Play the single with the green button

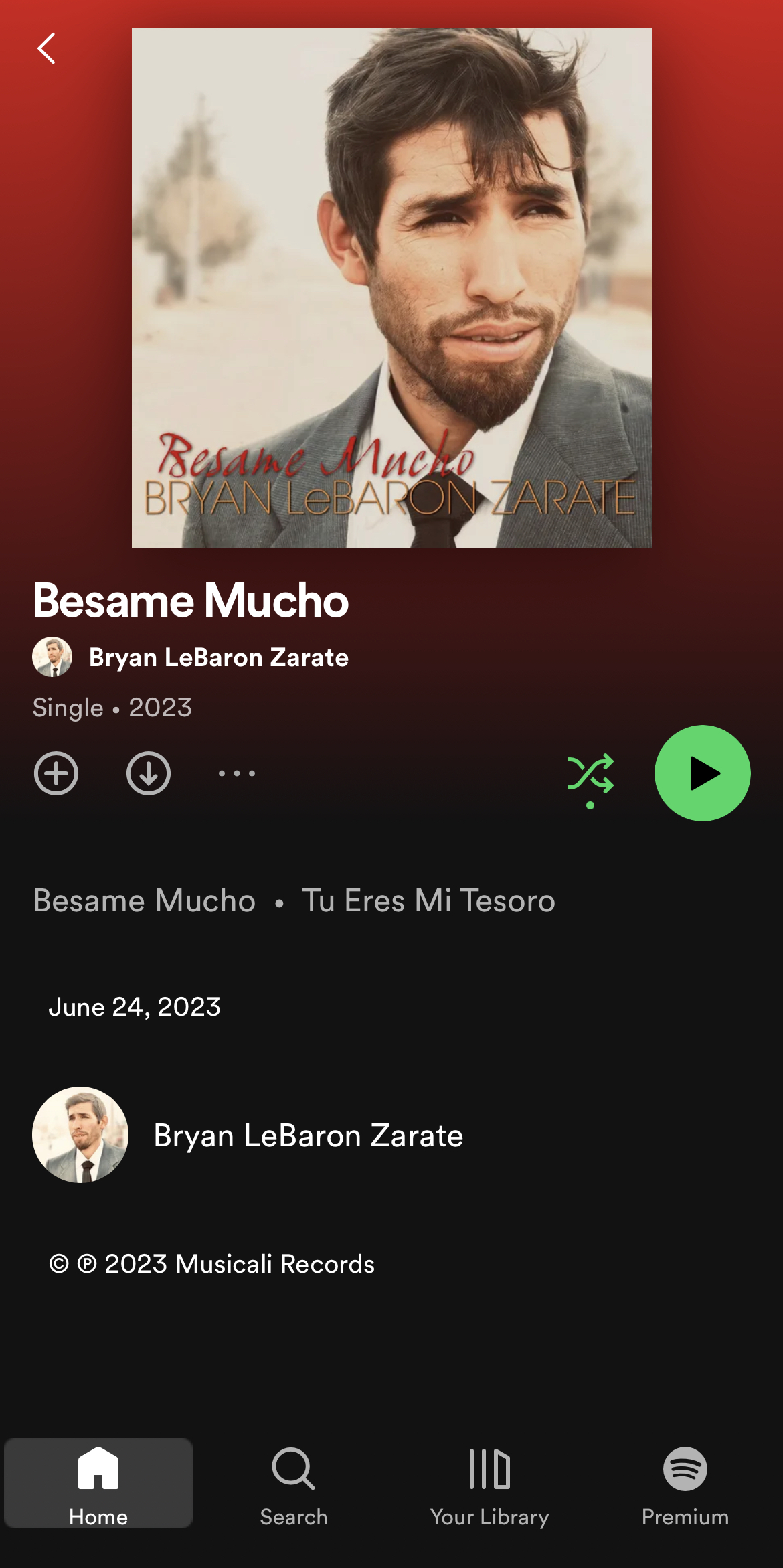coord(702,773)
